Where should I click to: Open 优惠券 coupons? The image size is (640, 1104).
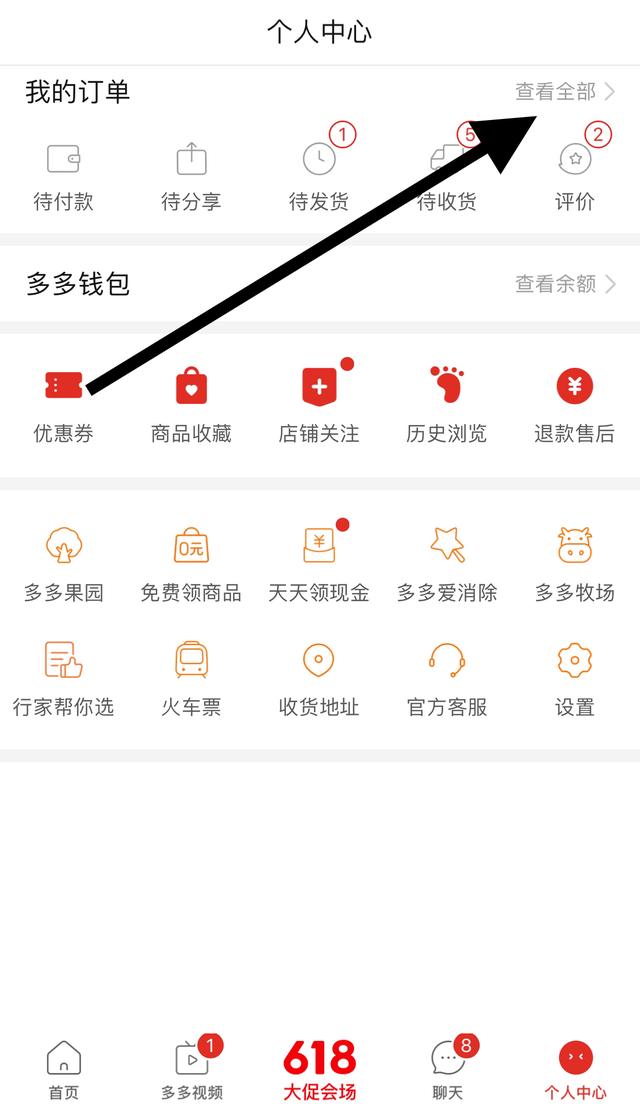click(63, 406)
